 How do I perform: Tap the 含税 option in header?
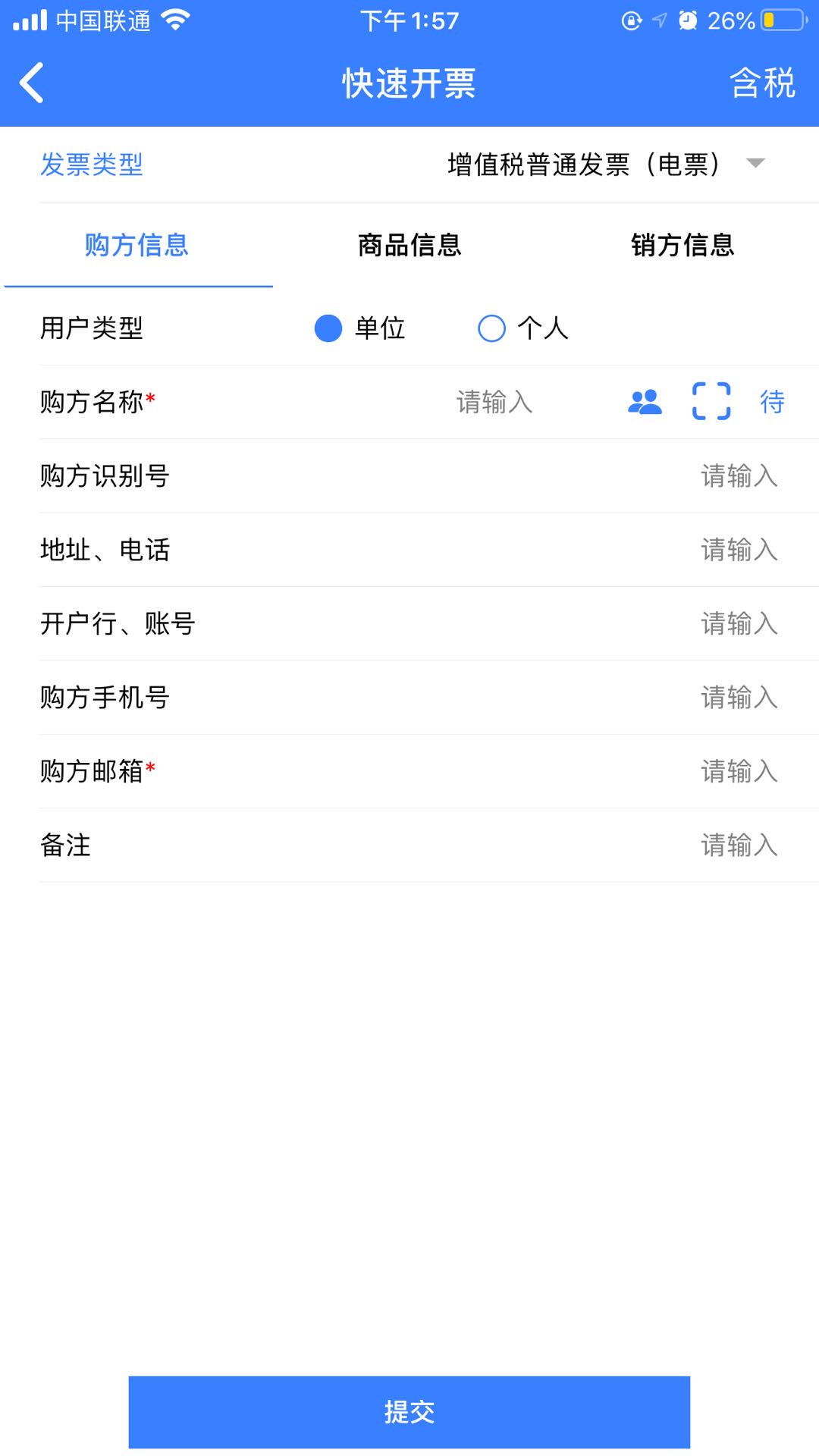pos(762,83)
